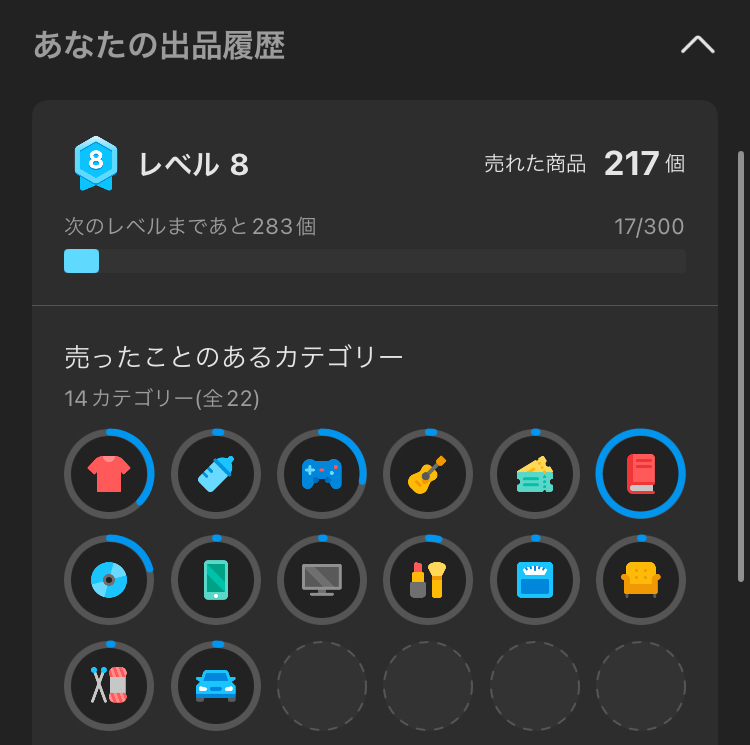Open the knitting yarn handmade category
This screenshot has width=750, height=745.
click(109, 686)
